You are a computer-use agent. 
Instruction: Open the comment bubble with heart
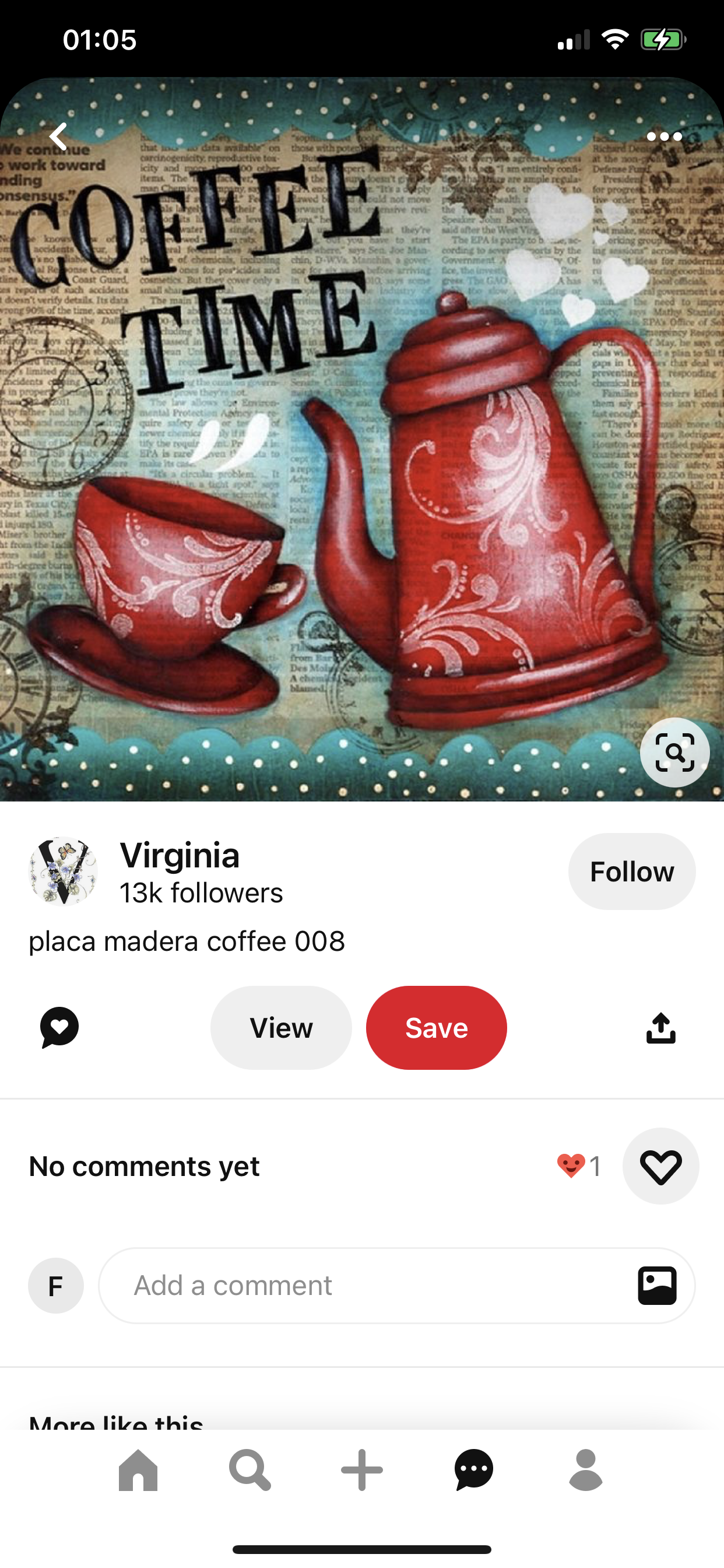point(59,1027)
